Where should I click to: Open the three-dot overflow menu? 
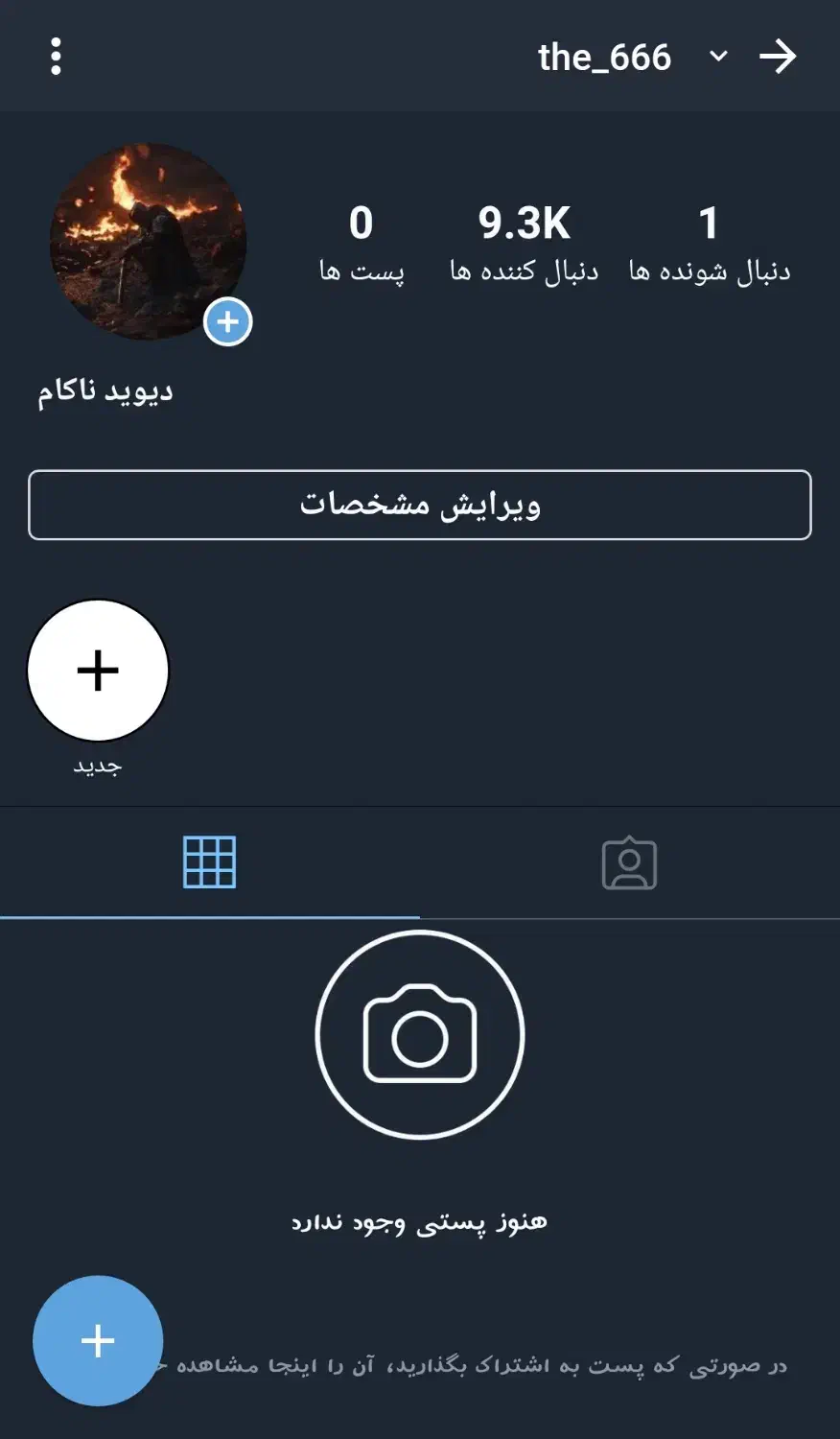tap(56, 57)
